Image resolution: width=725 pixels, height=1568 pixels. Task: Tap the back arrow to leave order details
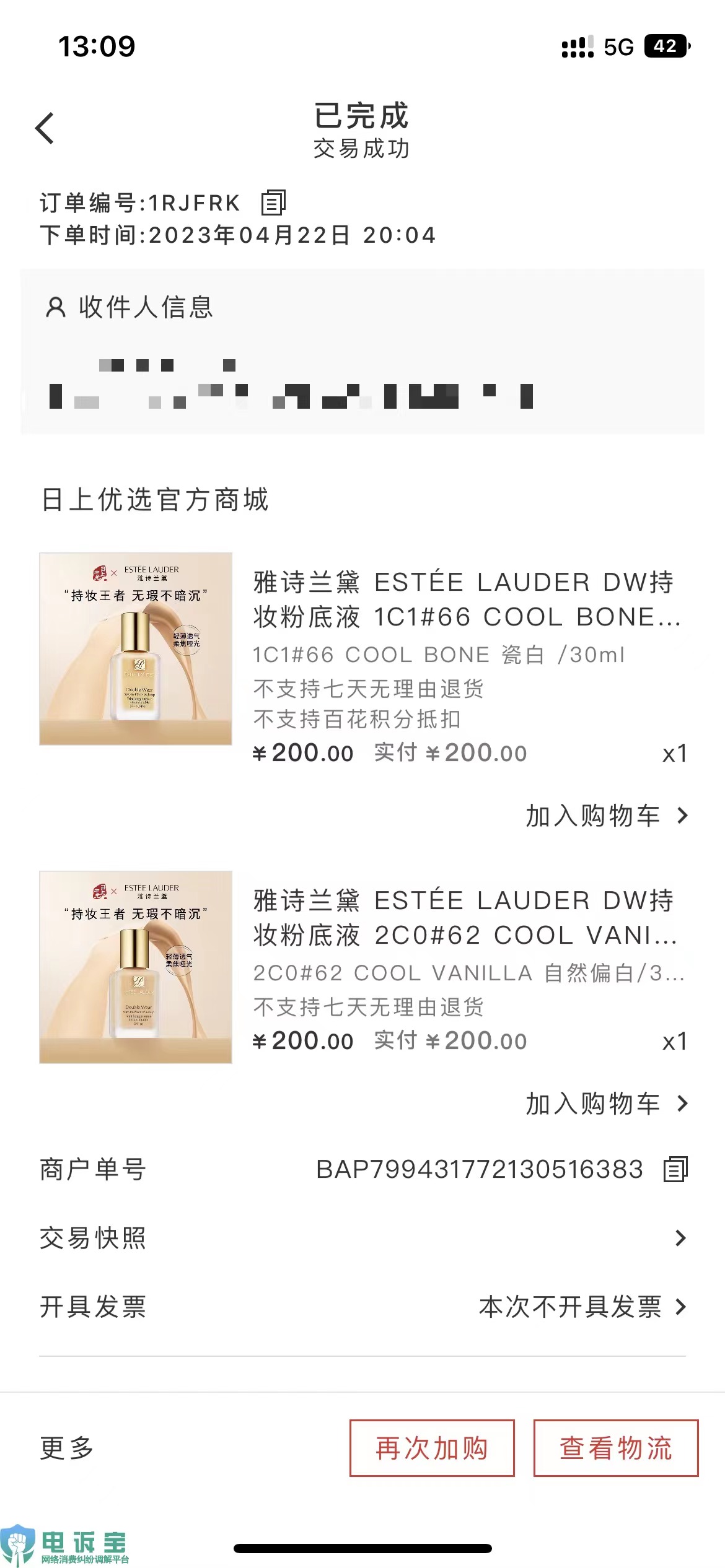tap(43, 127)
